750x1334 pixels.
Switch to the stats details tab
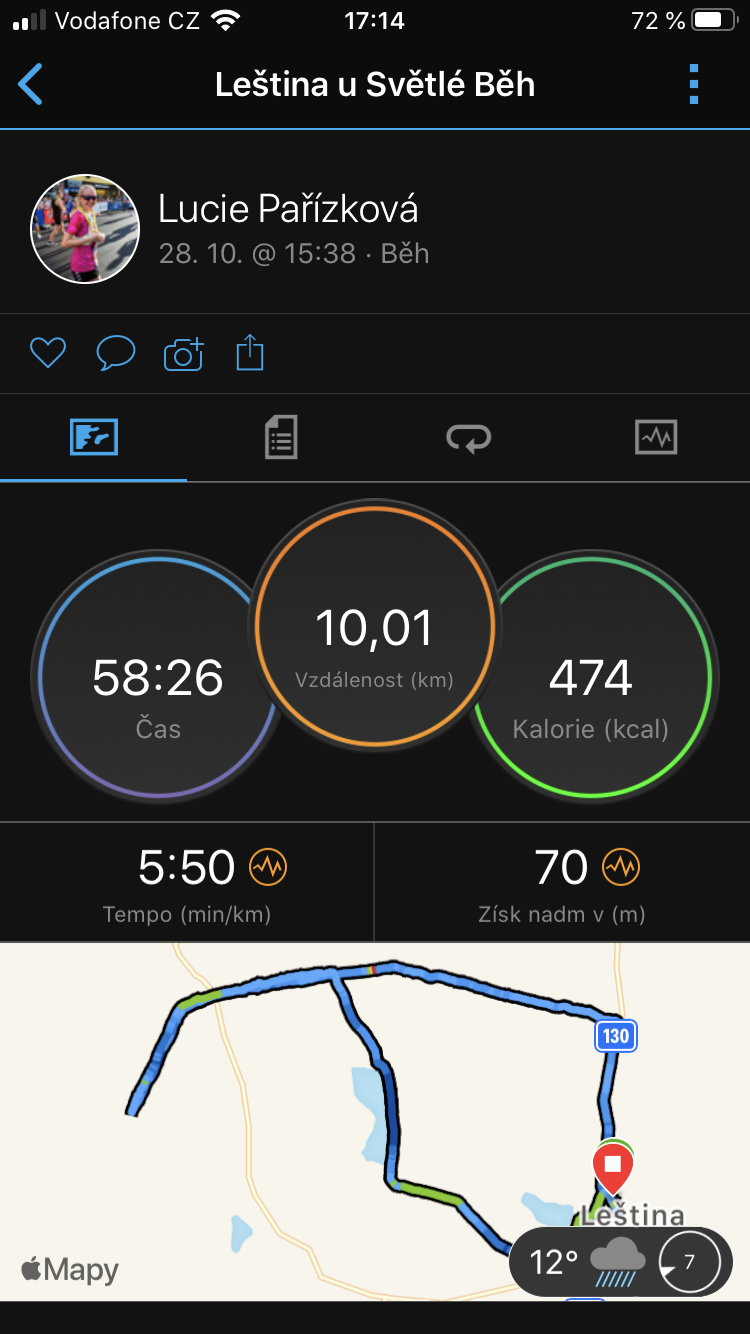[281, 437]
